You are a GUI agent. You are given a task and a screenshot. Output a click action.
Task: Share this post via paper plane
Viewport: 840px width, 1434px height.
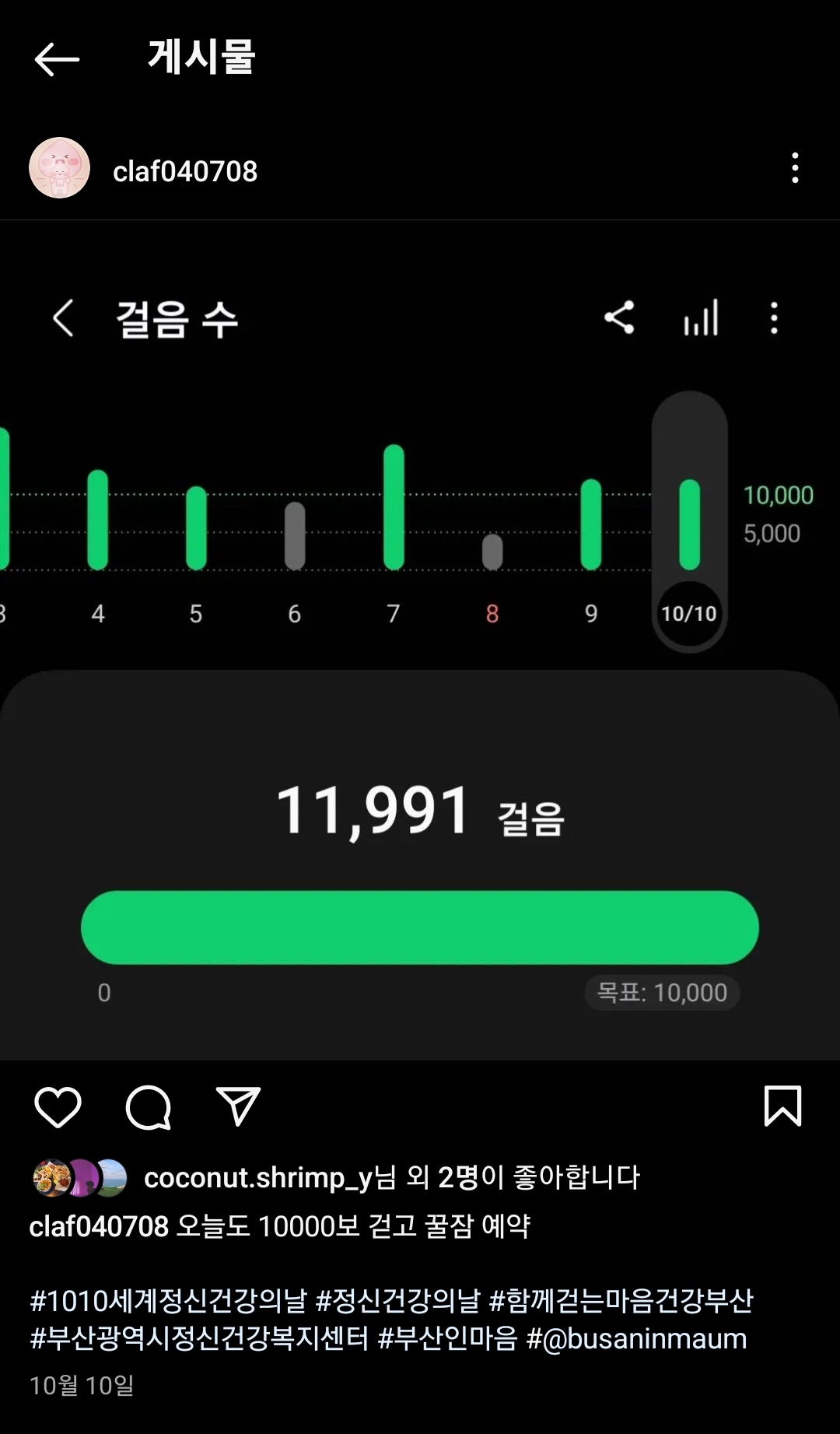coord(237,1106)
